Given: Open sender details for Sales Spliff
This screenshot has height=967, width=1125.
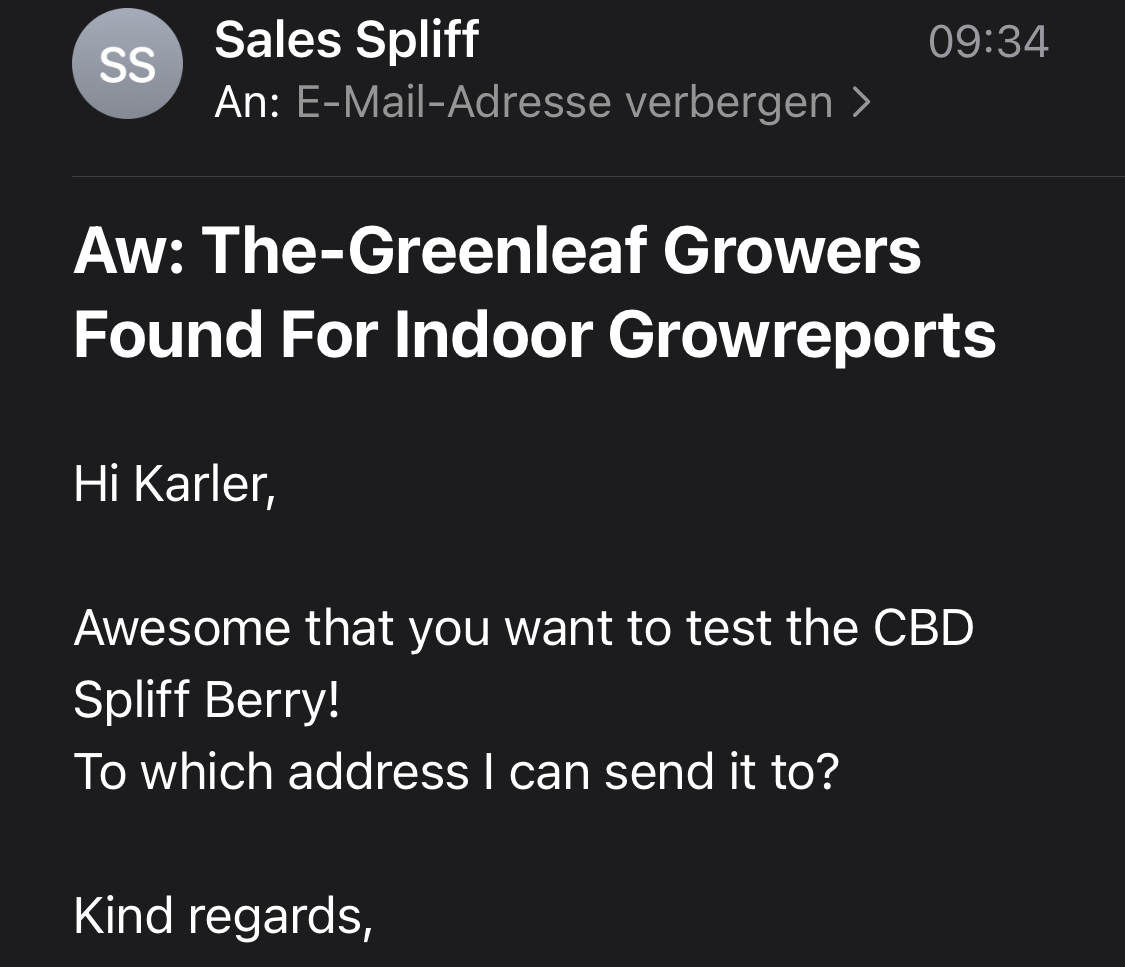Looking at the screenshot, I should click(346, 41).
